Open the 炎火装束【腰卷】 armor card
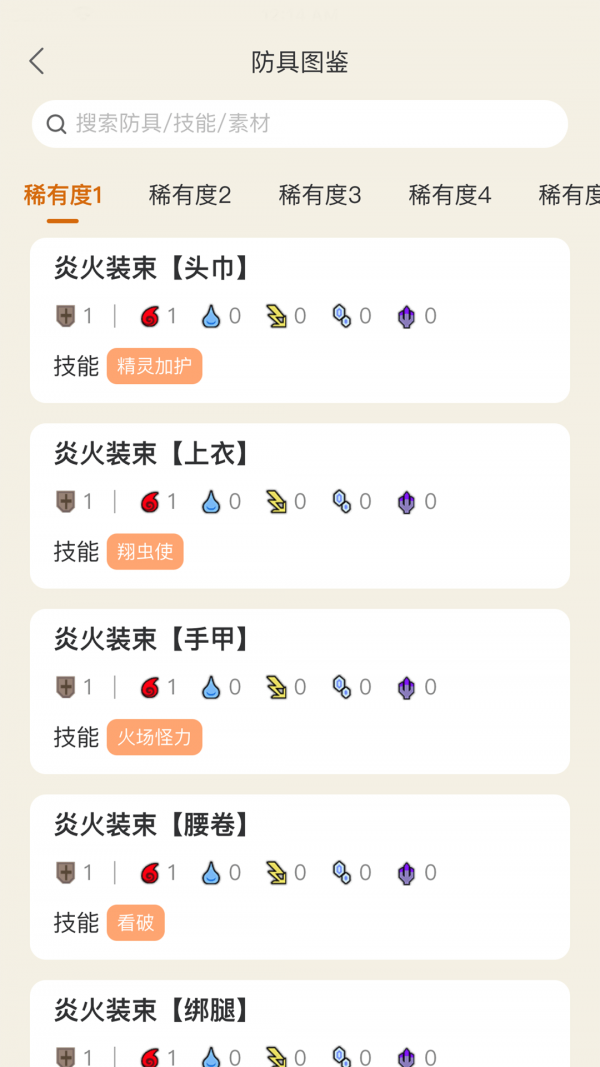 pos(300,827)
